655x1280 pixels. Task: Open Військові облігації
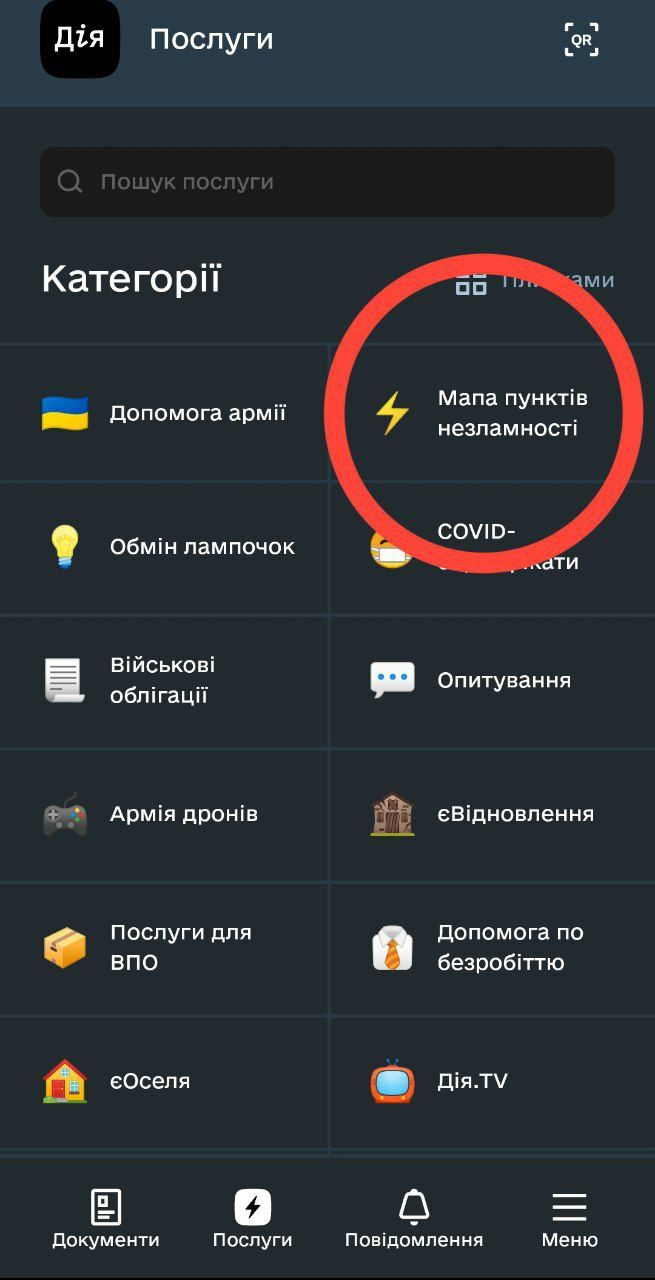click(x=164, y=681)
